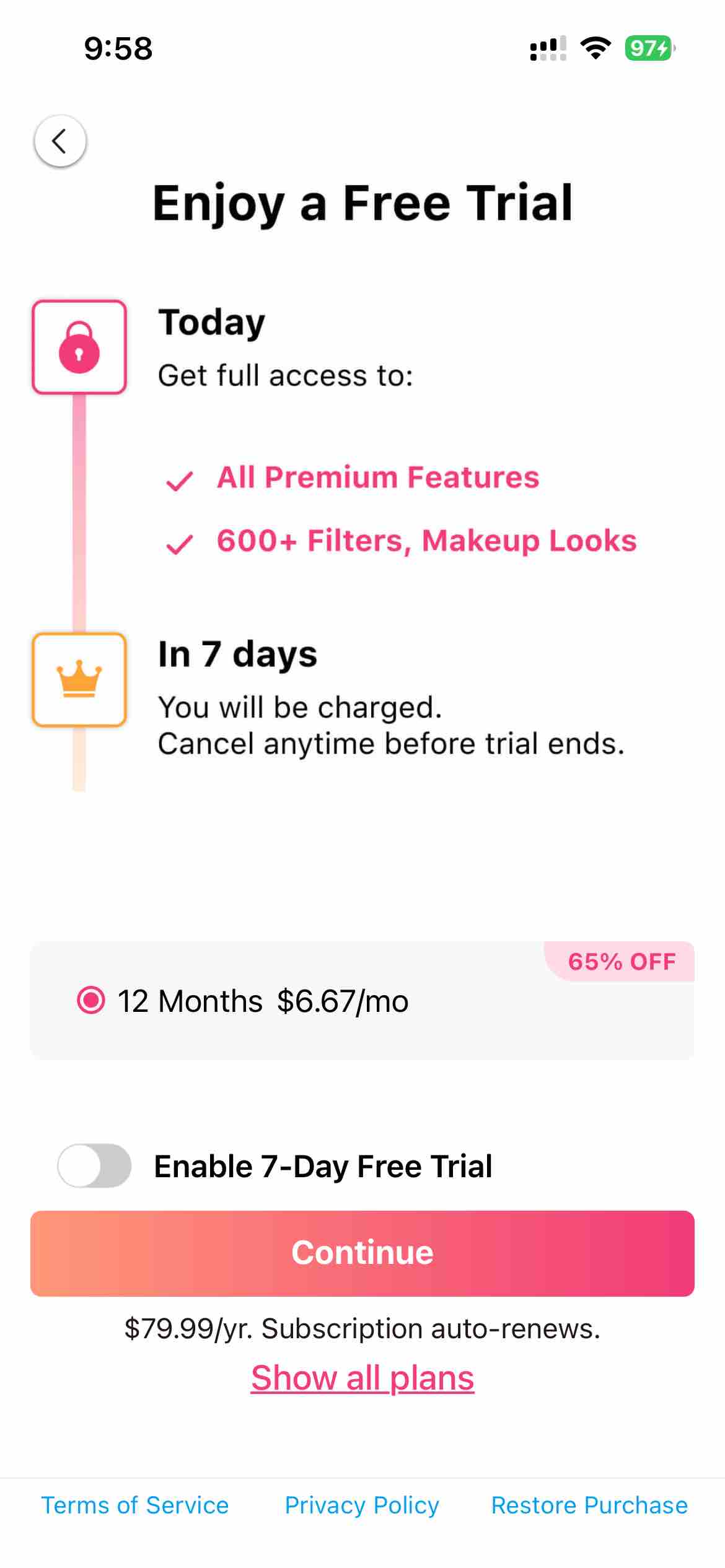Tap the 65% OFF badge
This screenshot has height=1568, width=725.
[622, 962]
